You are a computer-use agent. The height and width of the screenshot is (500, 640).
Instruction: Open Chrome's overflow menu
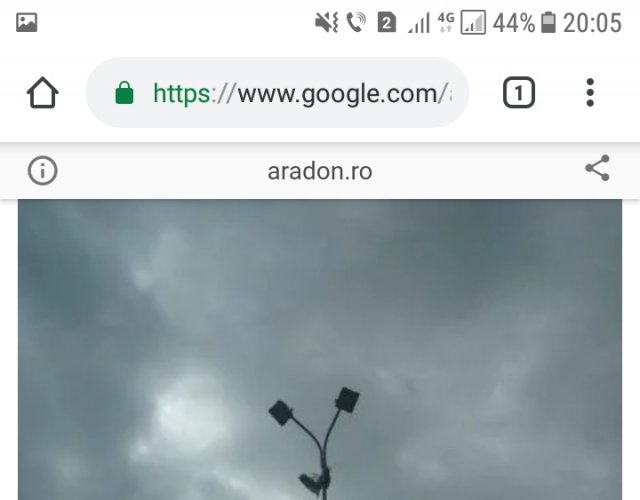click(590, 93)
